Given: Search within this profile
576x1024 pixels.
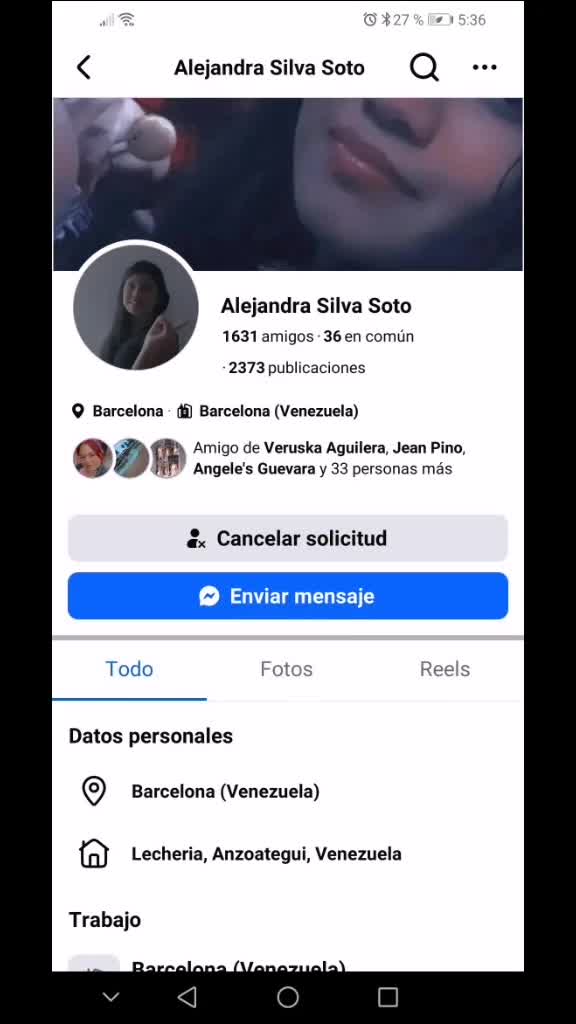Looking at the screenshot, I should (x=424, y=67).
